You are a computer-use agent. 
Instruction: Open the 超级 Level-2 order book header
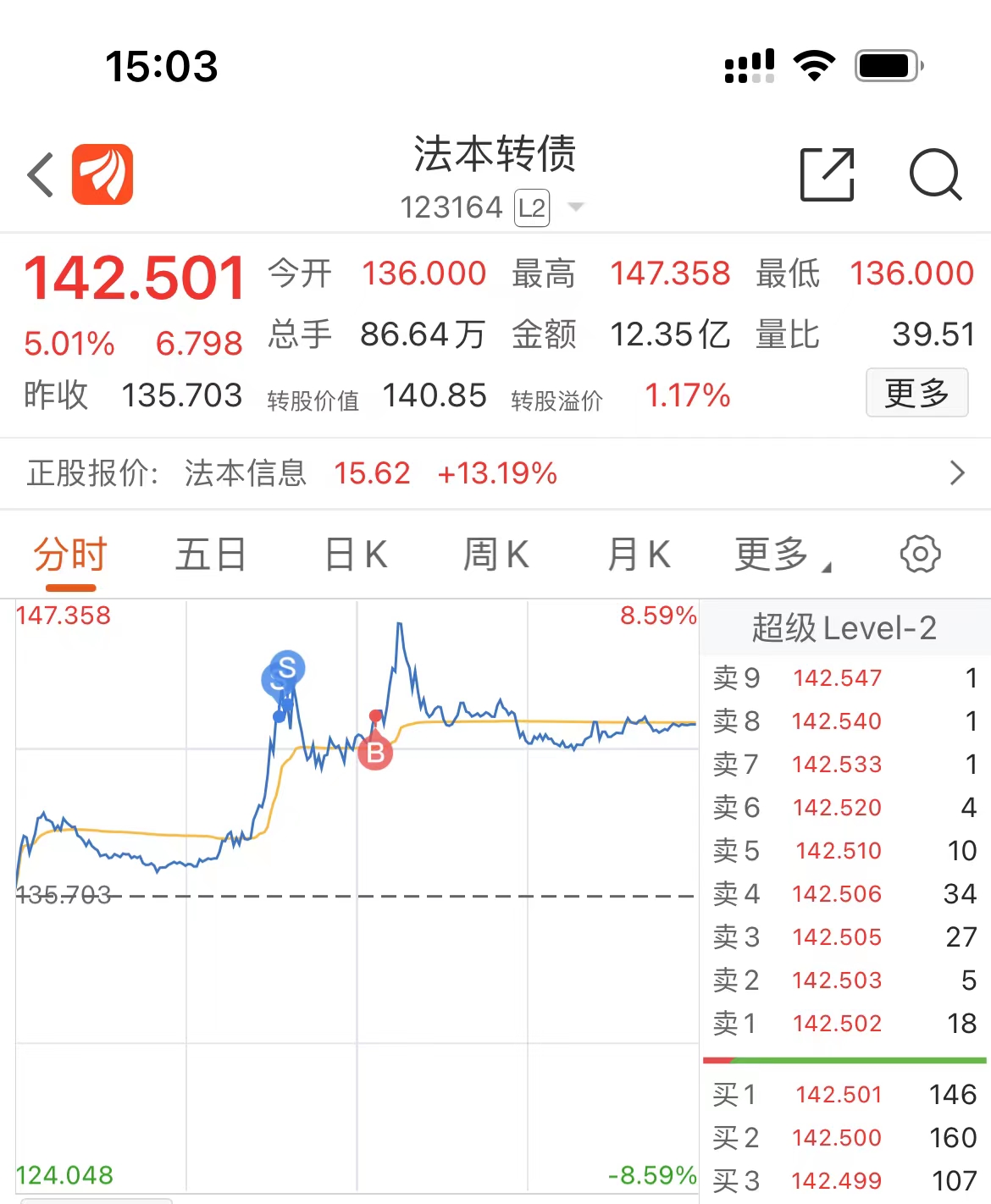coord(844,628)
